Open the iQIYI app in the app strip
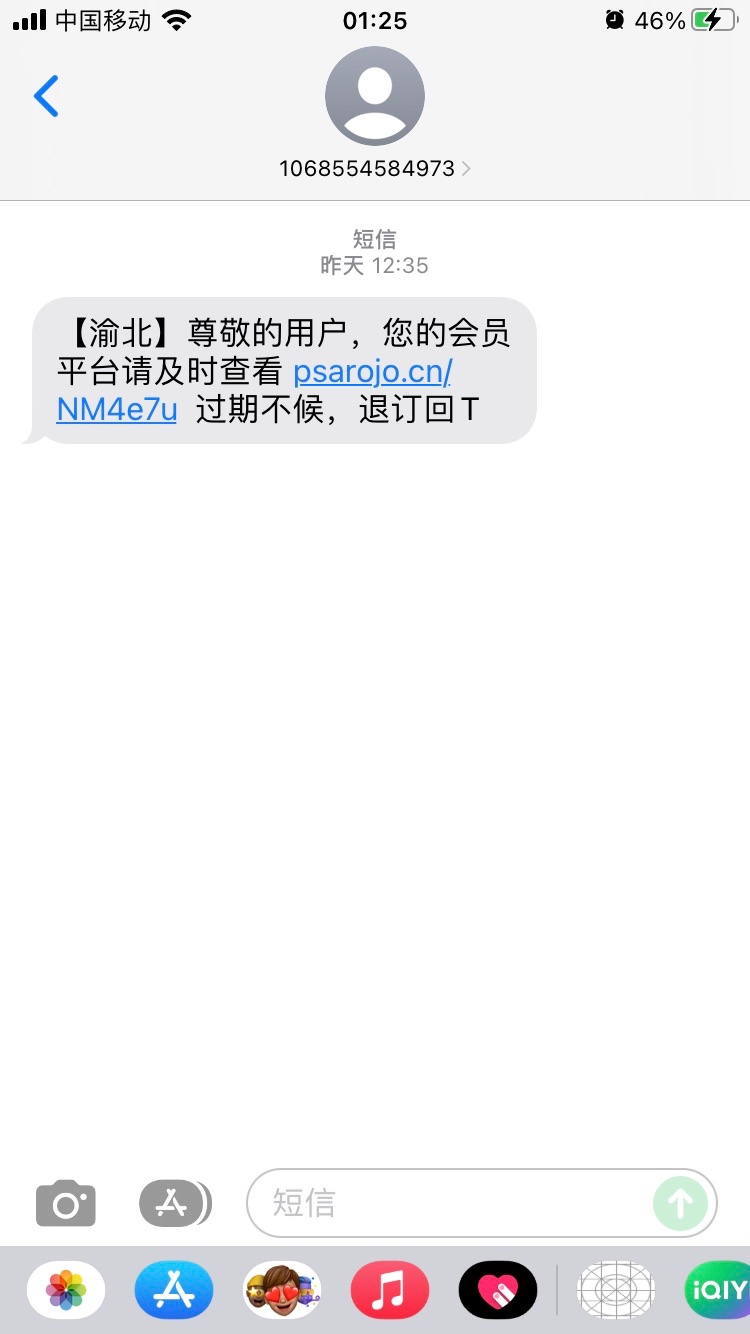This screenshot has width=750, height=1334. click(x=718, y=1290)
